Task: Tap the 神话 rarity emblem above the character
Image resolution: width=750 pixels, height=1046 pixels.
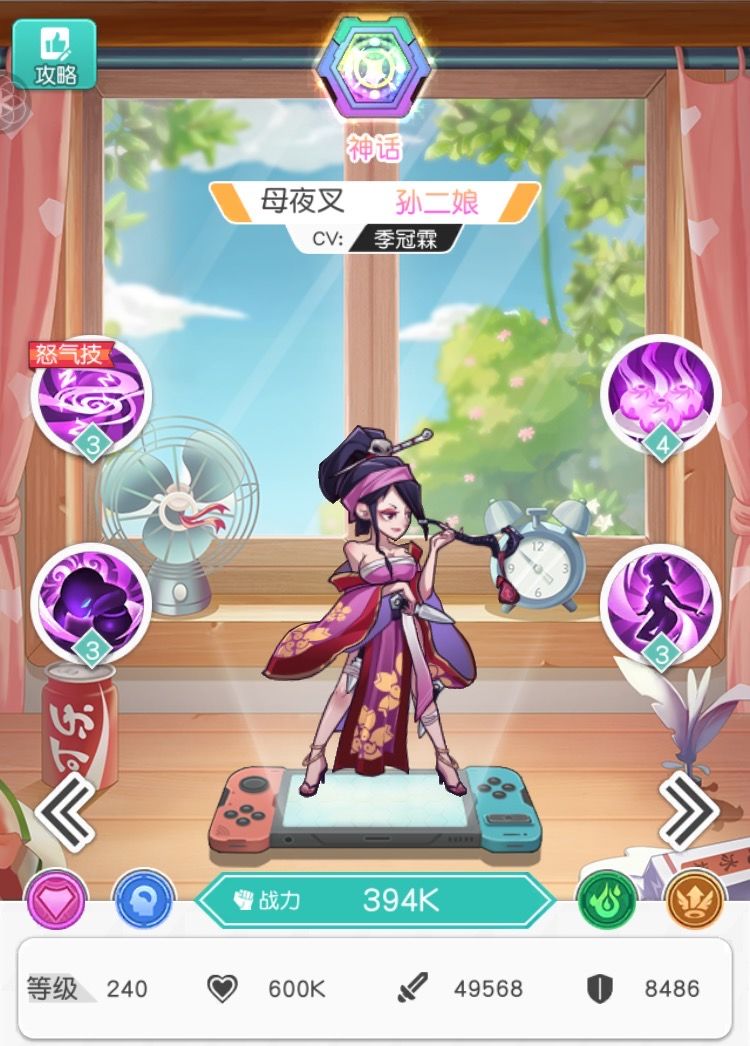Action: tap(375, 70)
